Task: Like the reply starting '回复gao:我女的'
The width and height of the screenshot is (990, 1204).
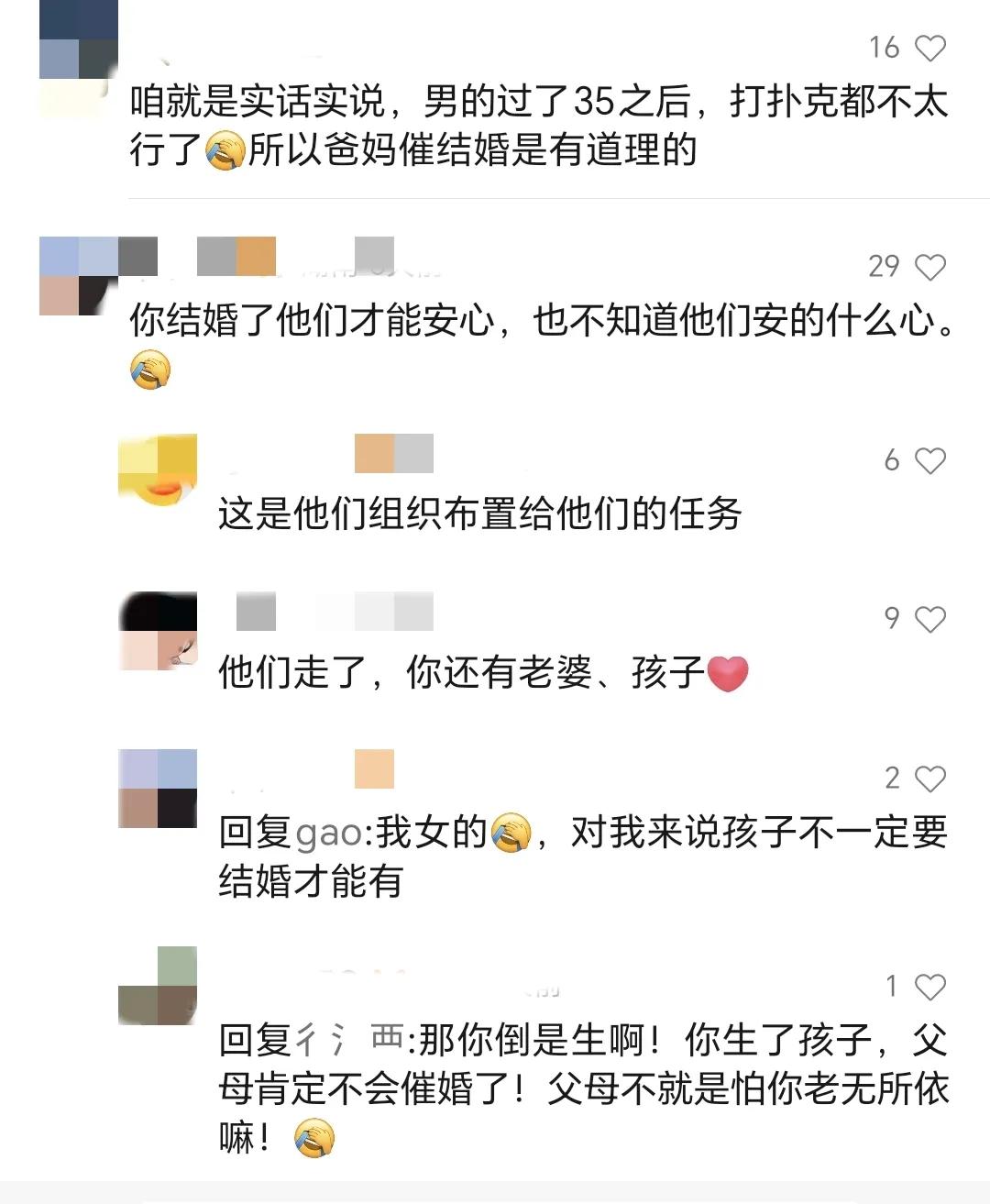Action: (x=930, y=779)
